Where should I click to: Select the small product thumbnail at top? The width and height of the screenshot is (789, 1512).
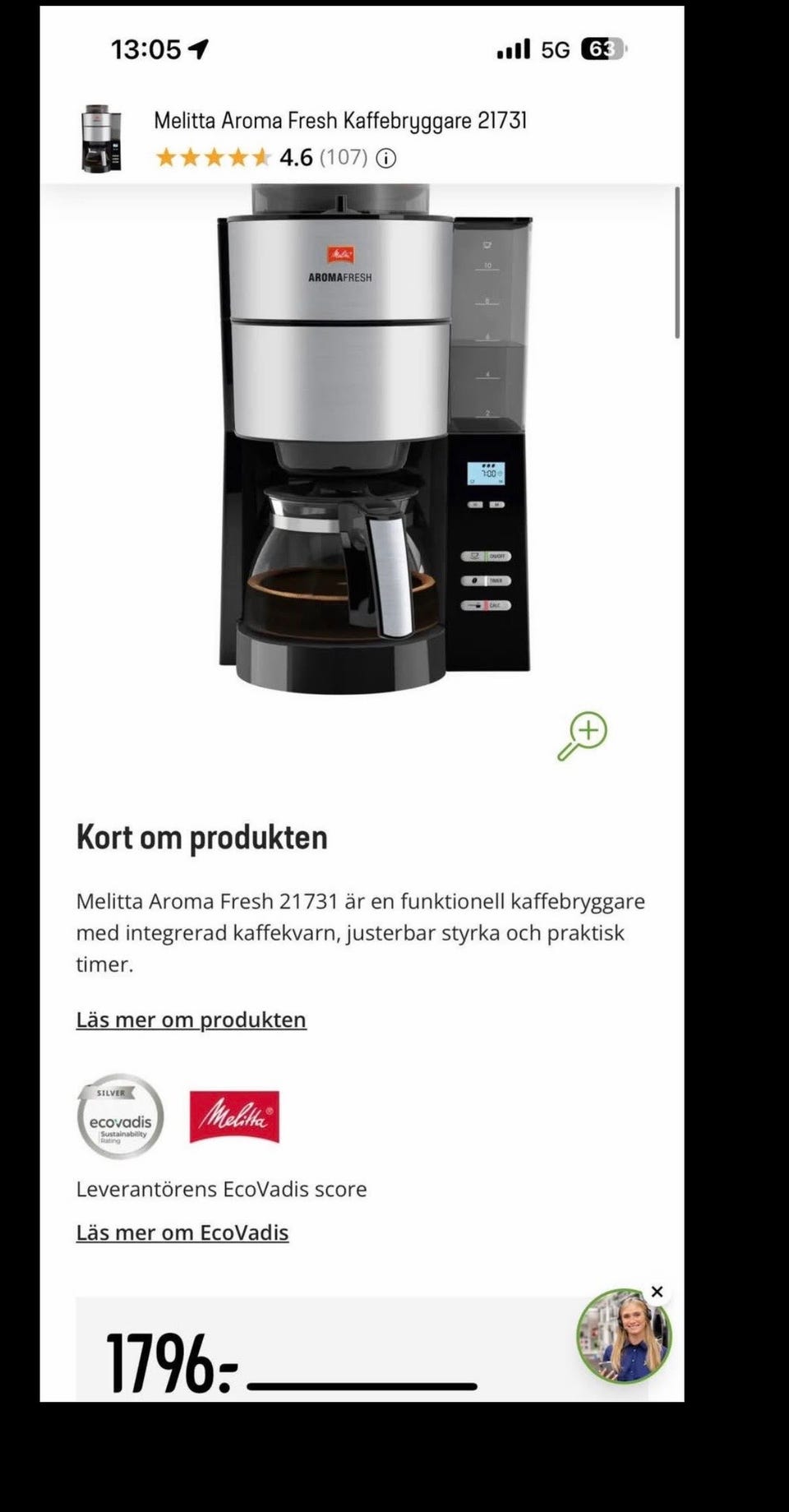100,137
